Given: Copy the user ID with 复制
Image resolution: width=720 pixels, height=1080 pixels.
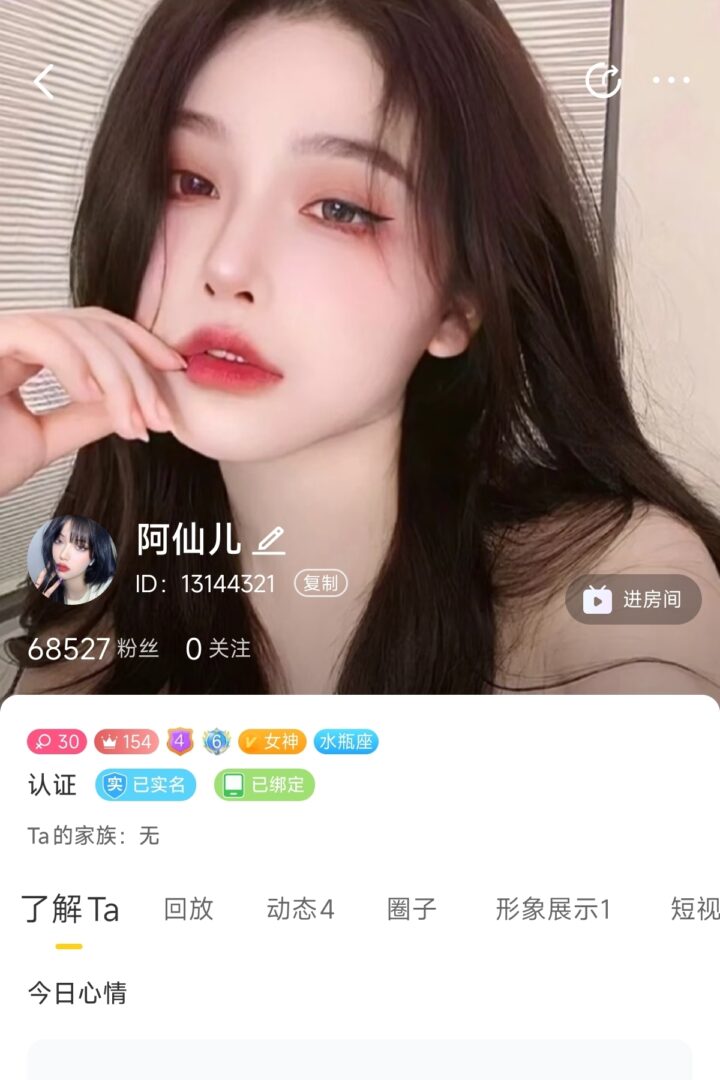Looking at the screenshot, I should [x=320, y=584].
